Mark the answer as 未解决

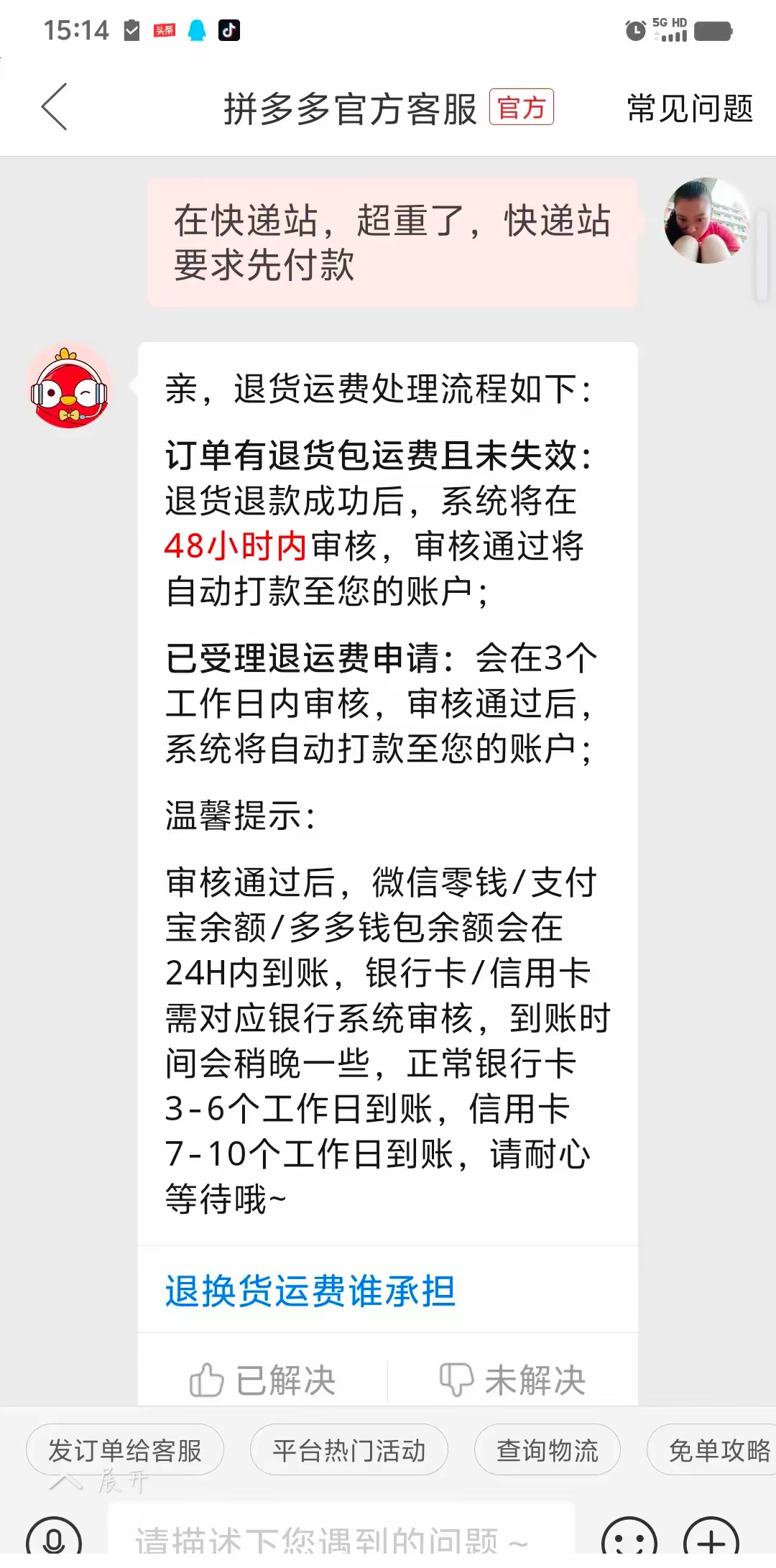pos(512,1380)
